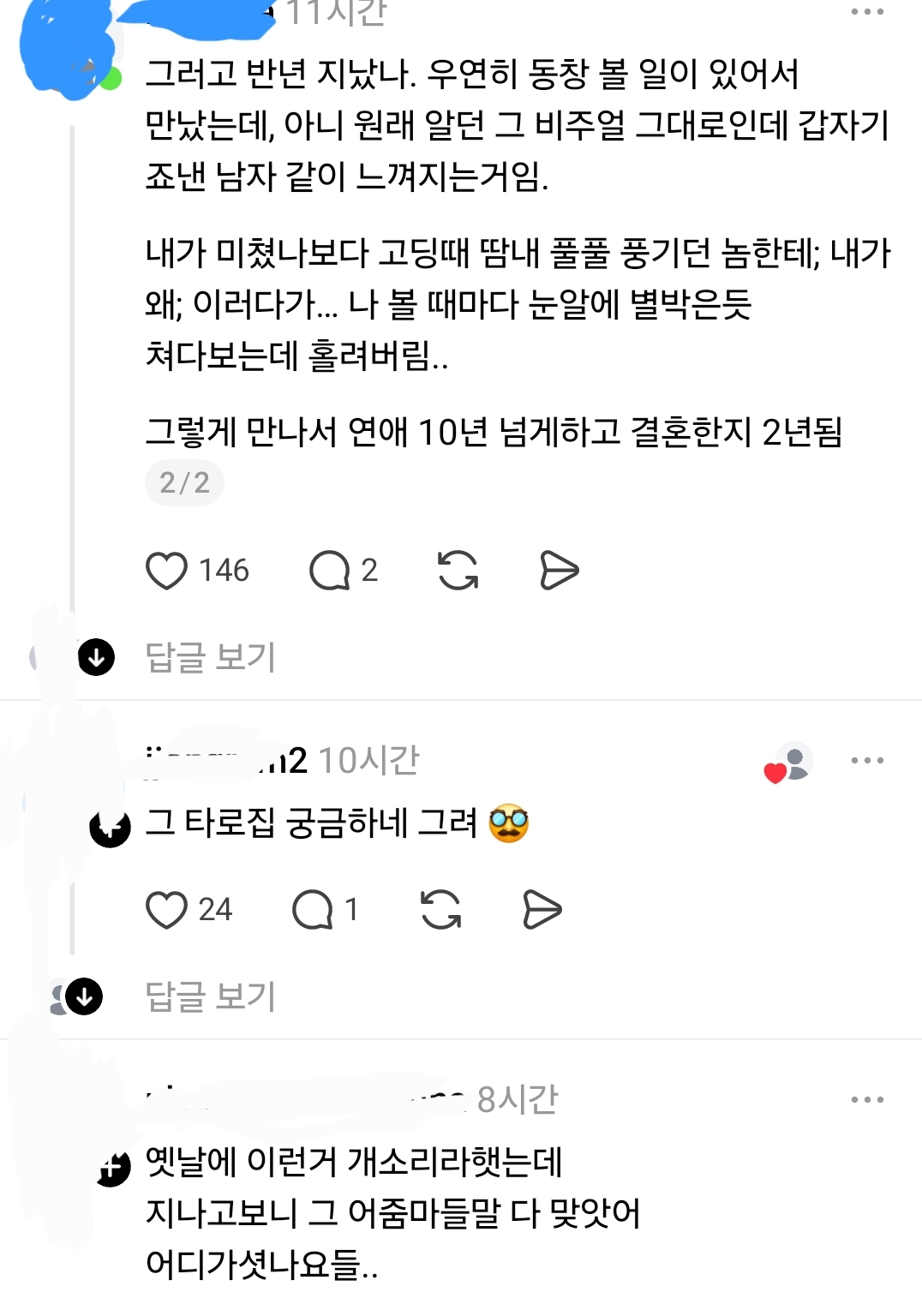Viewport: 922px width, 1316px height.
Task: Repost the 타로집 궁금하네 comment
Action: tap(440, 910)
